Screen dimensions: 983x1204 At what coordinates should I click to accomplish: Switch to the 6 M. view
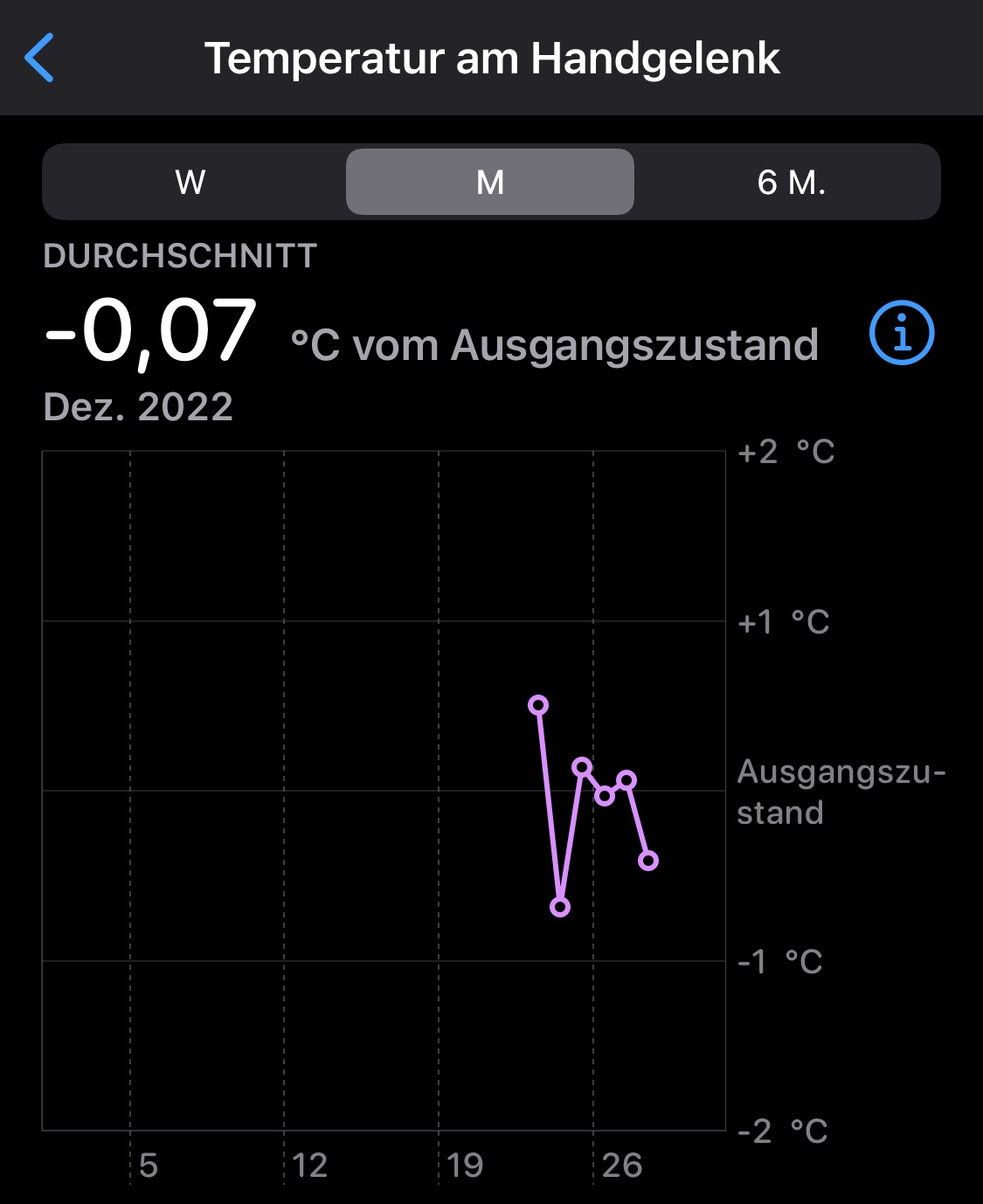tap(791, 183)
